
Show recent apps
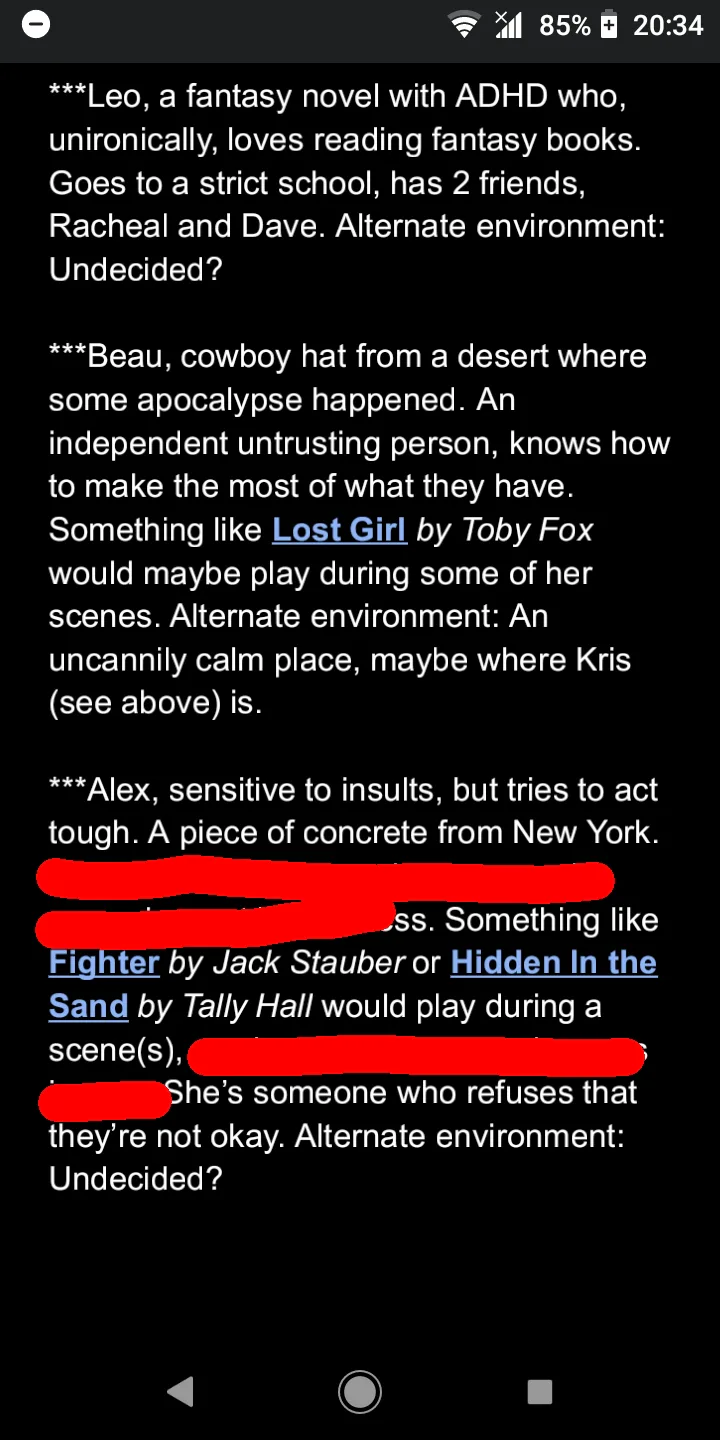(540, 1391)
